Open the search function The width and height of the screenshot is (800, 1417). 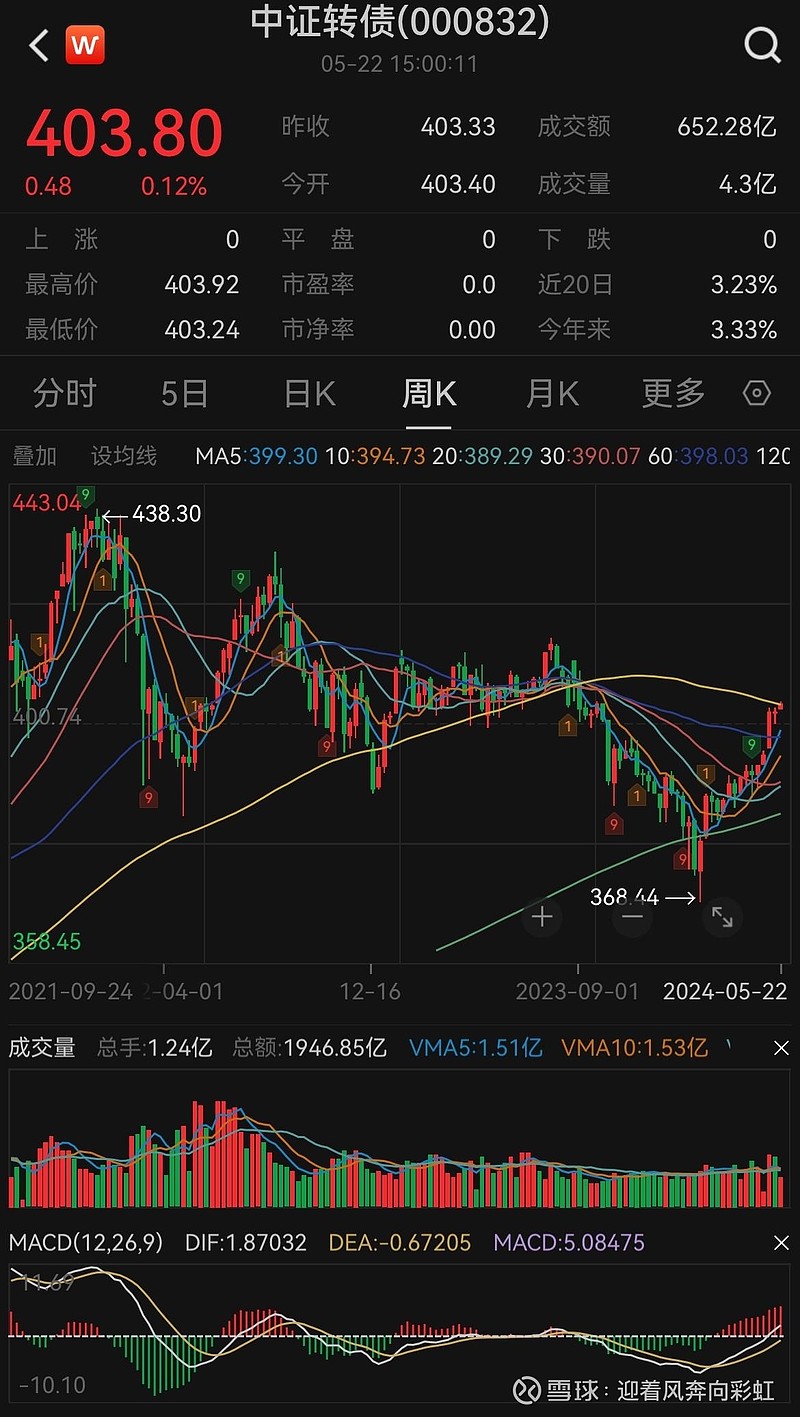[x=763, y=44]
